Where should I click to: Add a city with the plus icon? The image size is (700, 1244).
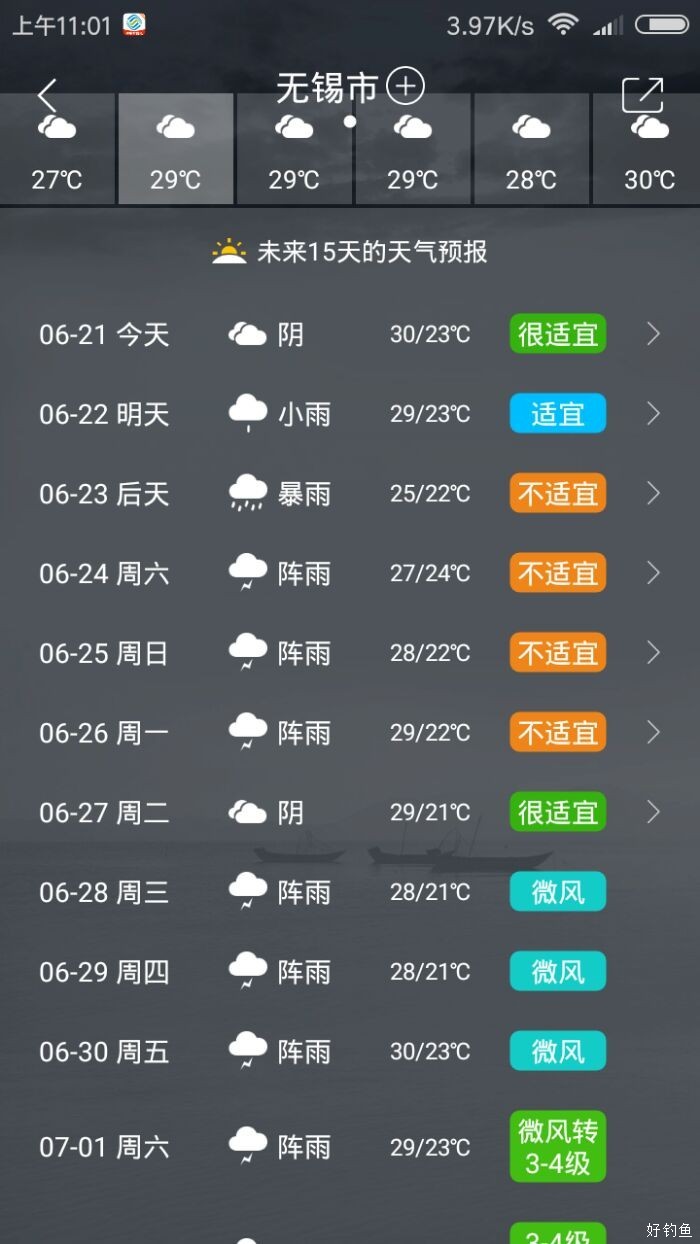point(405,87)
